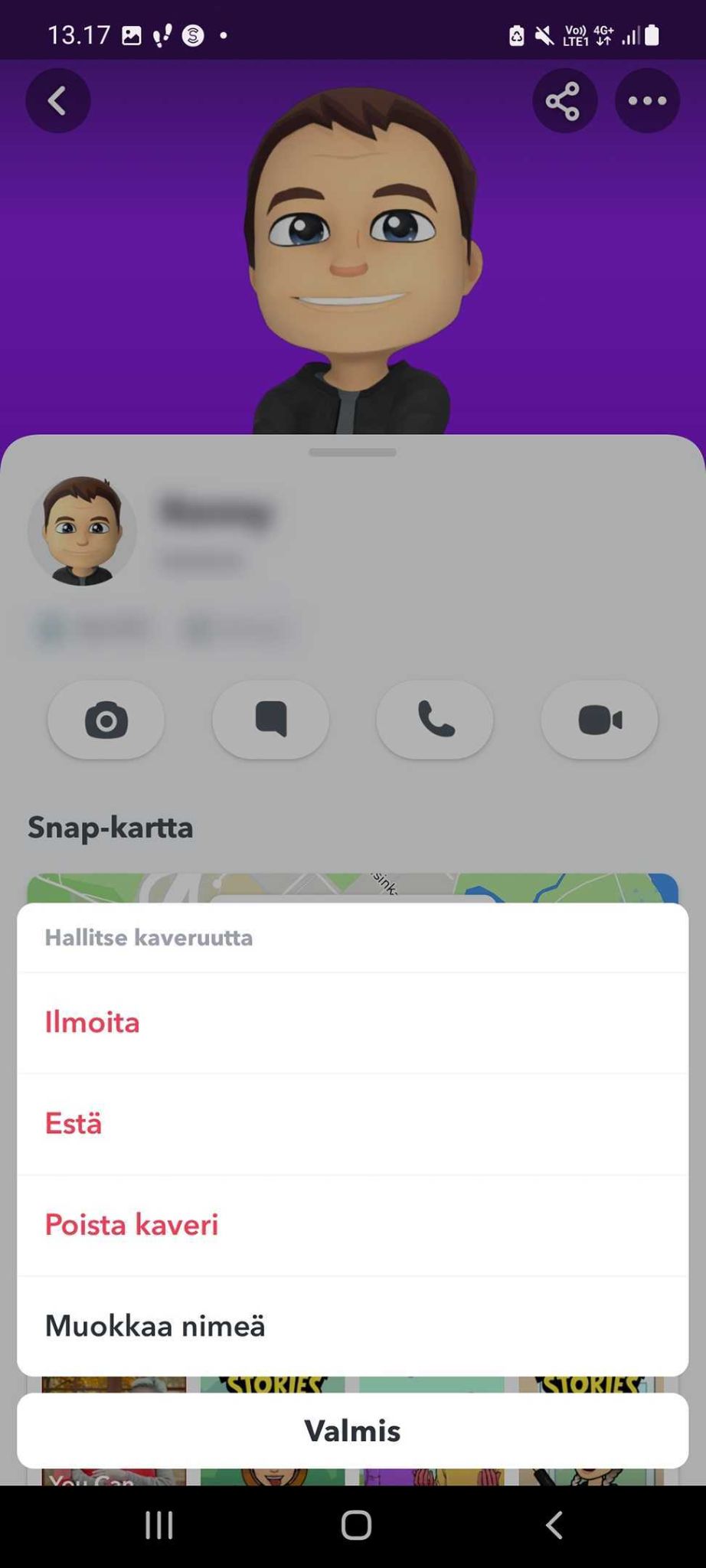Screen dimensions: 706x1568
Task: Dismiss the menu with Valmis
Action: pos(352,1430)
